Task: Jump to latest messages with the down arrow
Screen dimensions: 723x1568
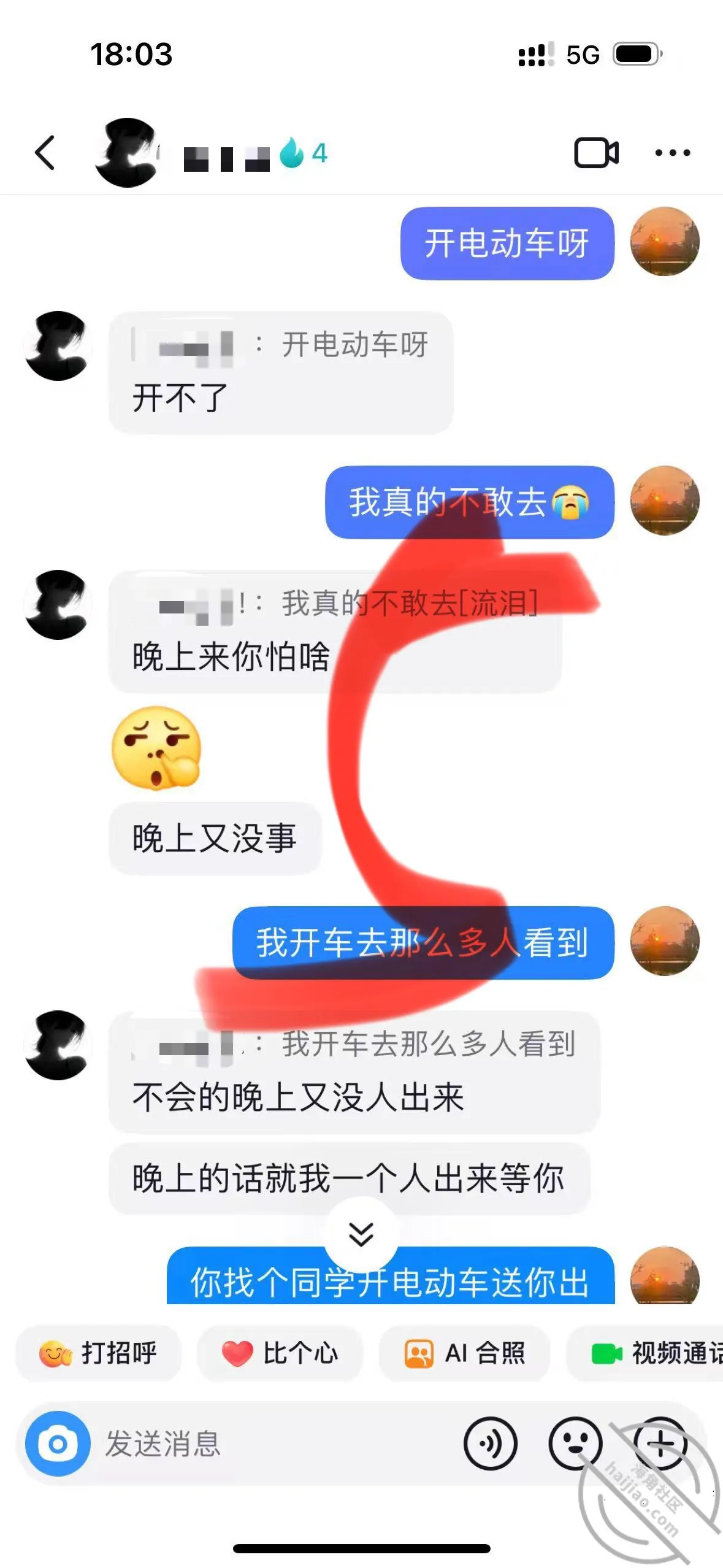Action: [361, 1234]
